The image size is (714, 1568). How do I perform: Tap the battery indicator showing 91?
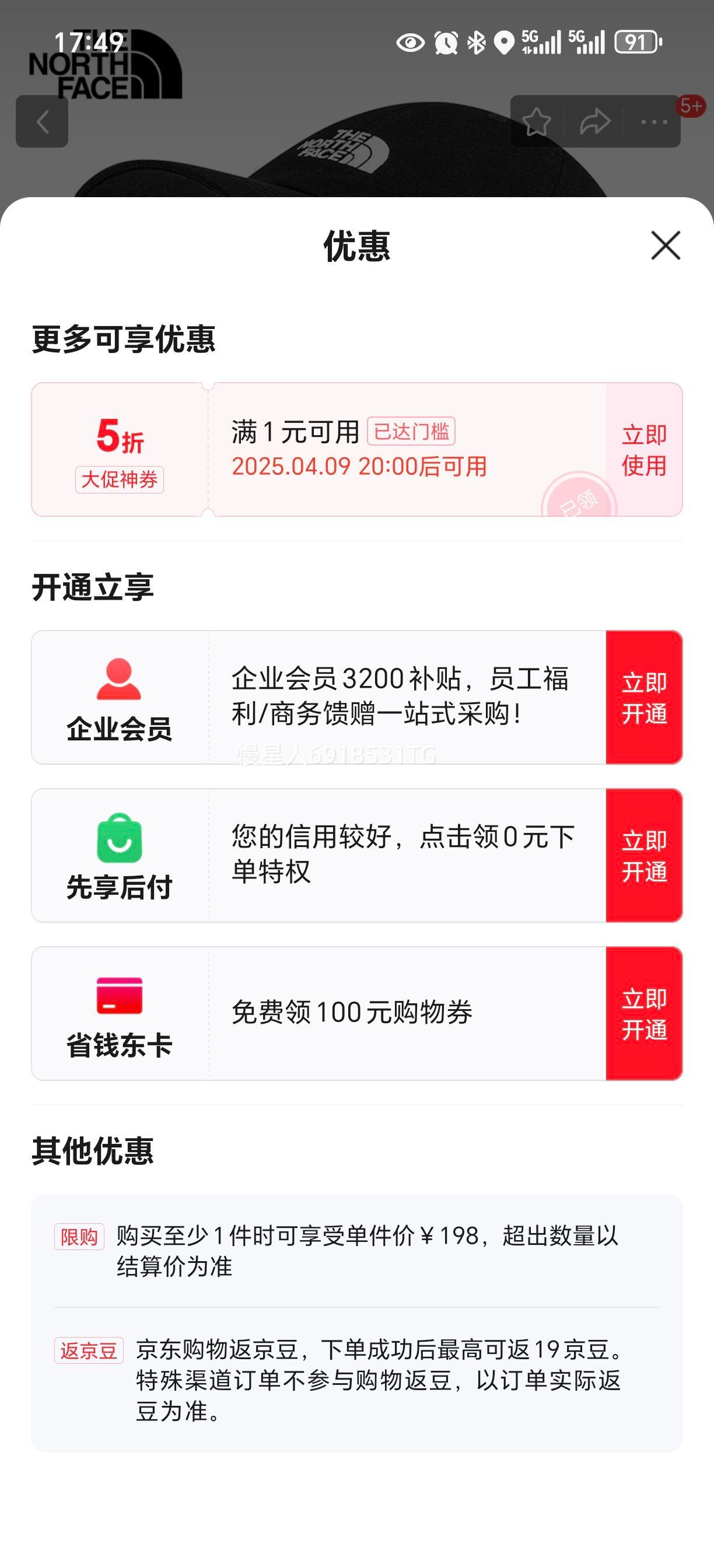tap(635, 41)
